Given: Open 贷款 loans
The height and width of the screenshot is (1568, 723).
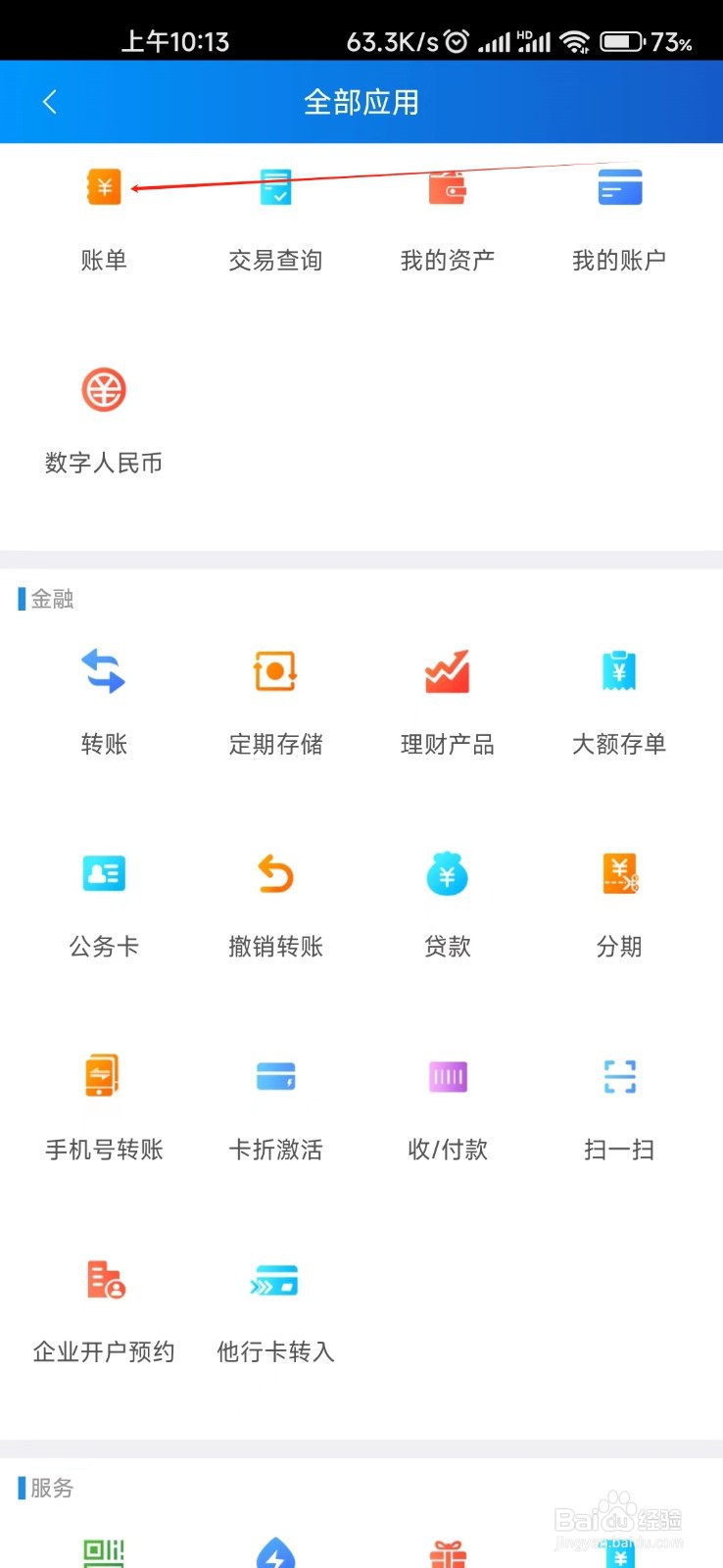Looking at the screenshot, I should coord(448,905).
